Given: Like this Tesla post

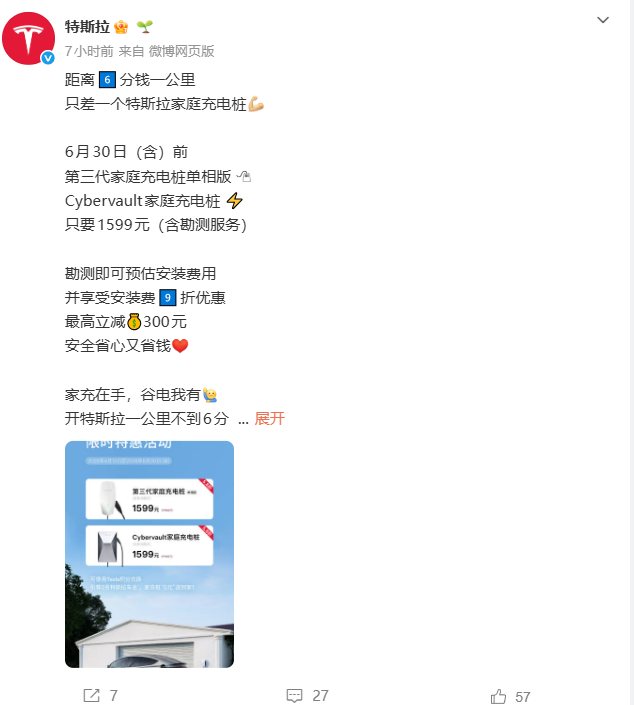Looking at the screenshot, I should pos(510,696).
